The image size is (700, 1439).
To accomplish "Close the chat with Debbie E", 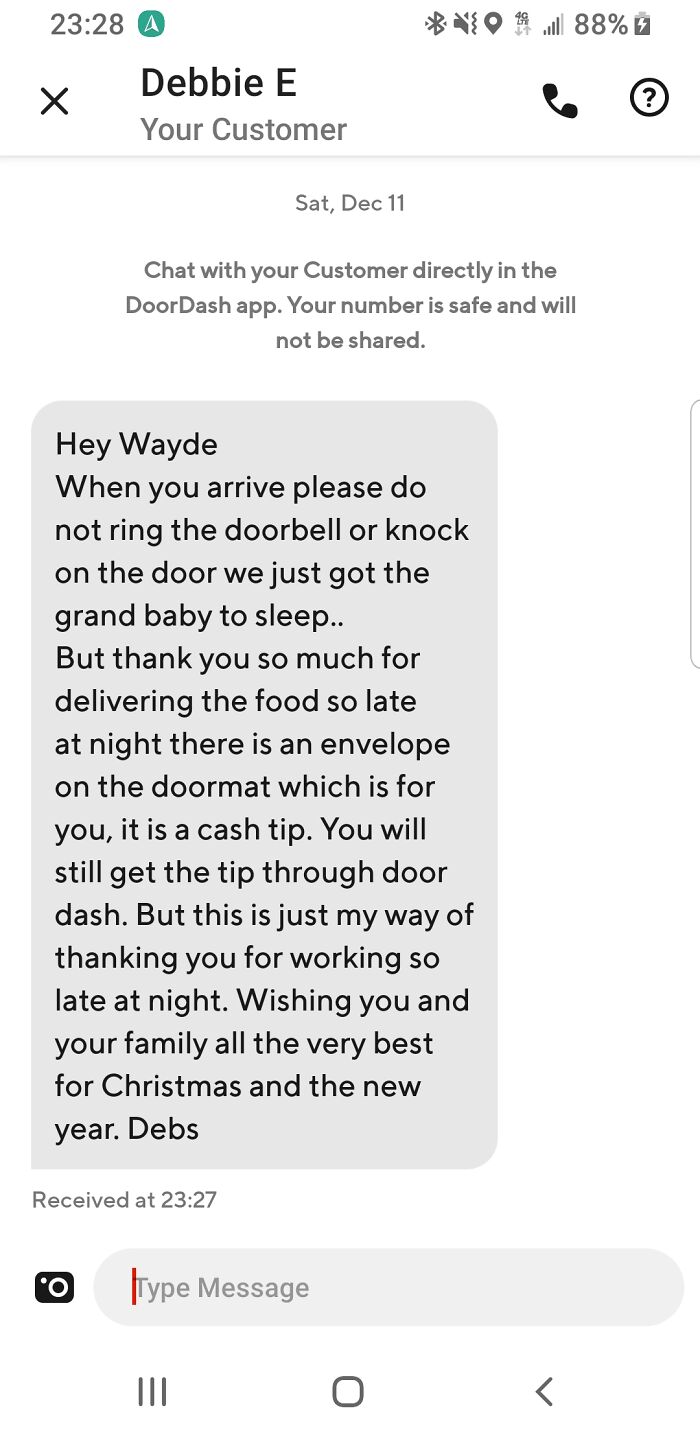I will 54,101.
